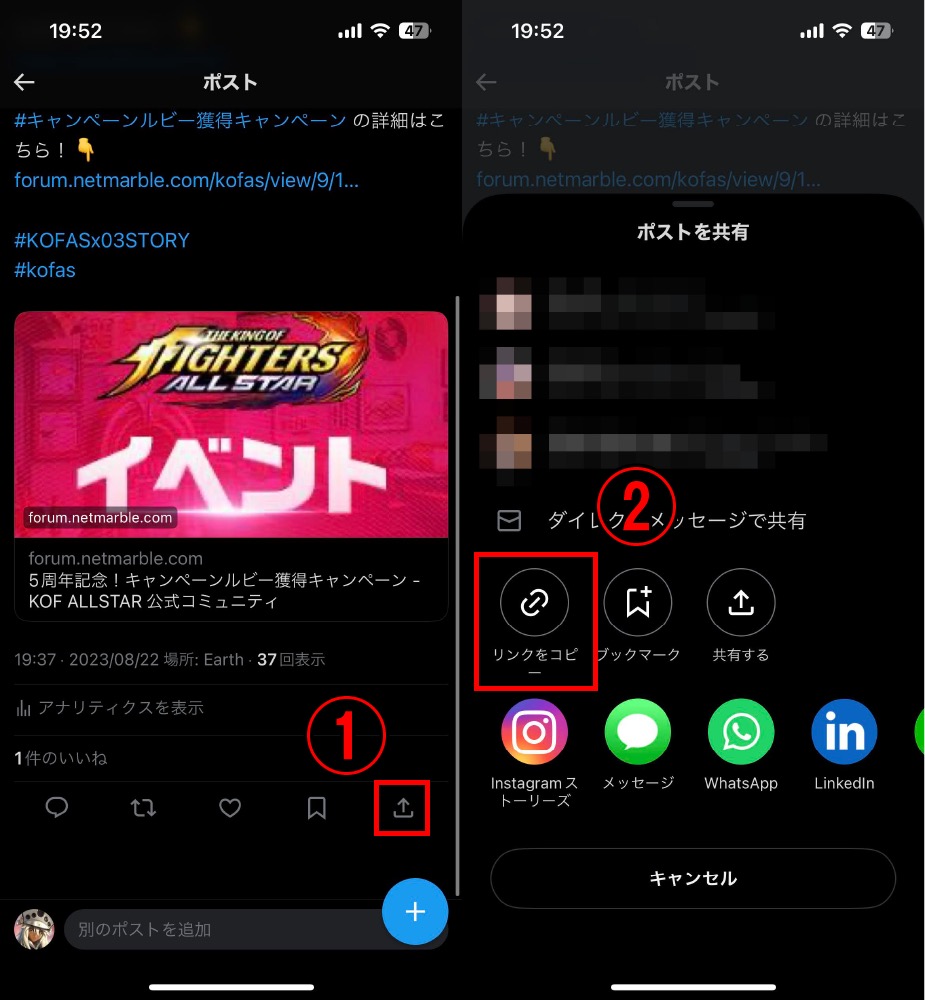This screenshot has height=1000, width=925.
Task: Select the repost (retweet) icon
Action: [143, 808]
